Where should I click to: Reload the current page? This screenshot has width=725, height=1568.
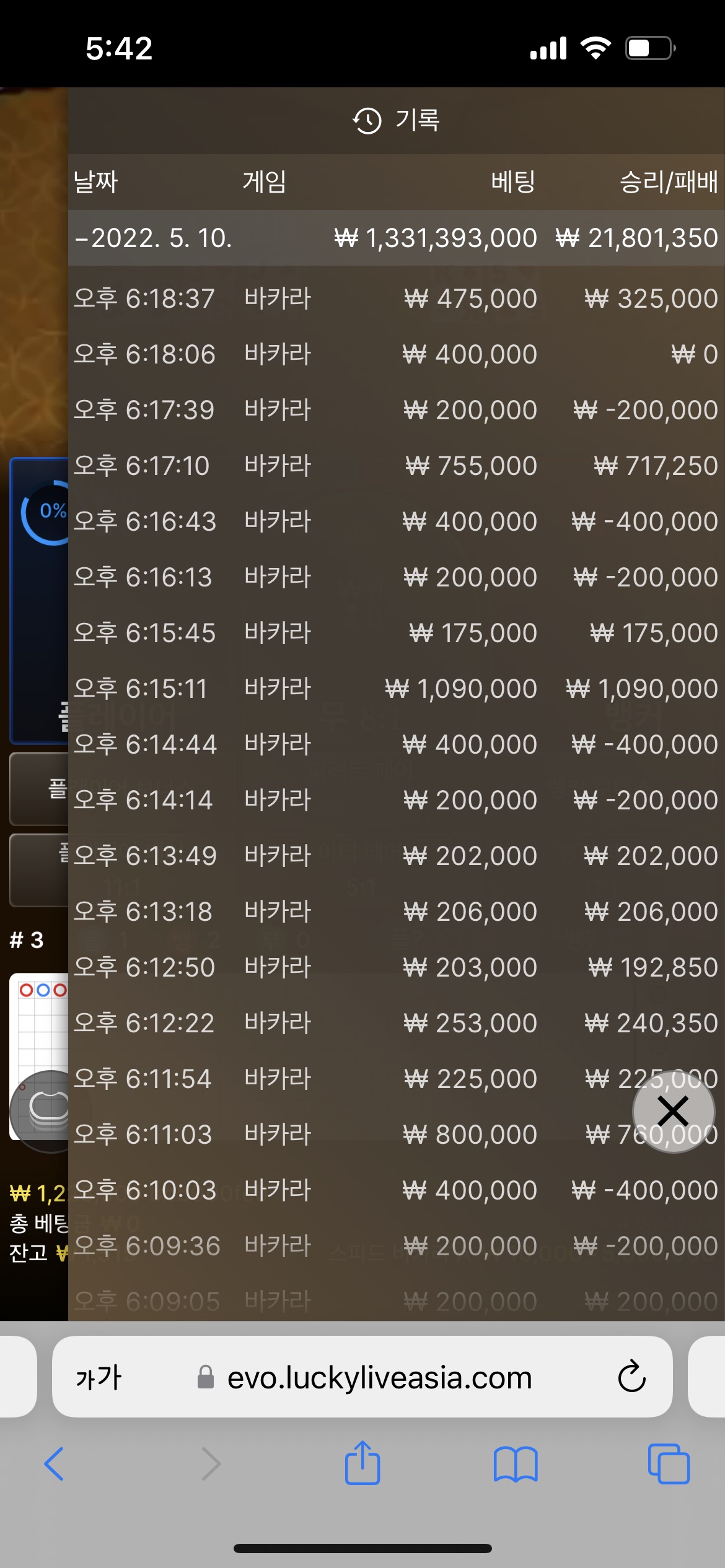[x=631, y=1378]
